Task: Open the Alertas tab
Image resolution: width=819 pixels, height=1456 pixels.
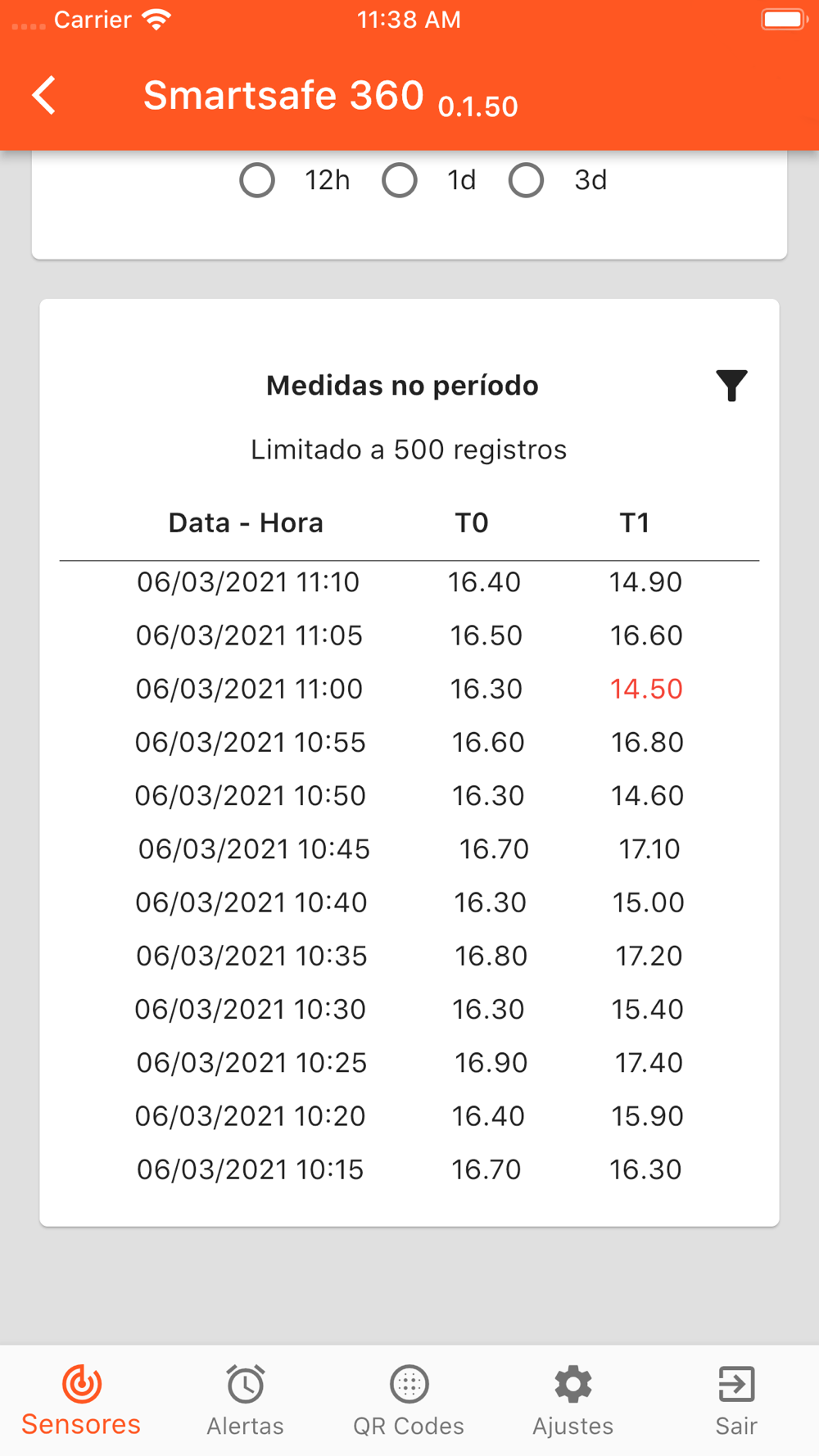Action: coord(245,1400)
